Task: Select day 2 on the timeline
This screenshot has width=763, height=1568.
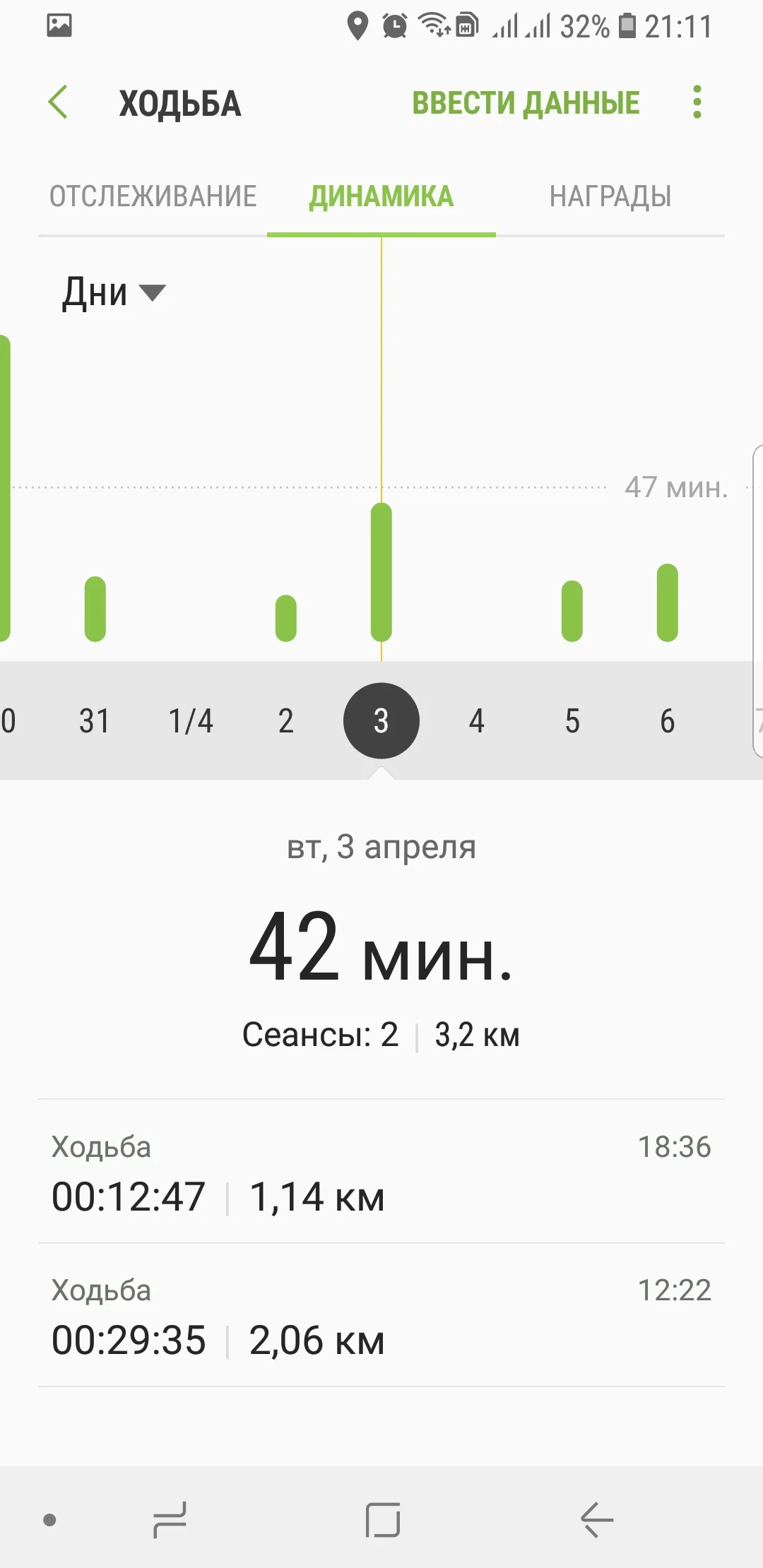Action: click(x=285, y=721)
